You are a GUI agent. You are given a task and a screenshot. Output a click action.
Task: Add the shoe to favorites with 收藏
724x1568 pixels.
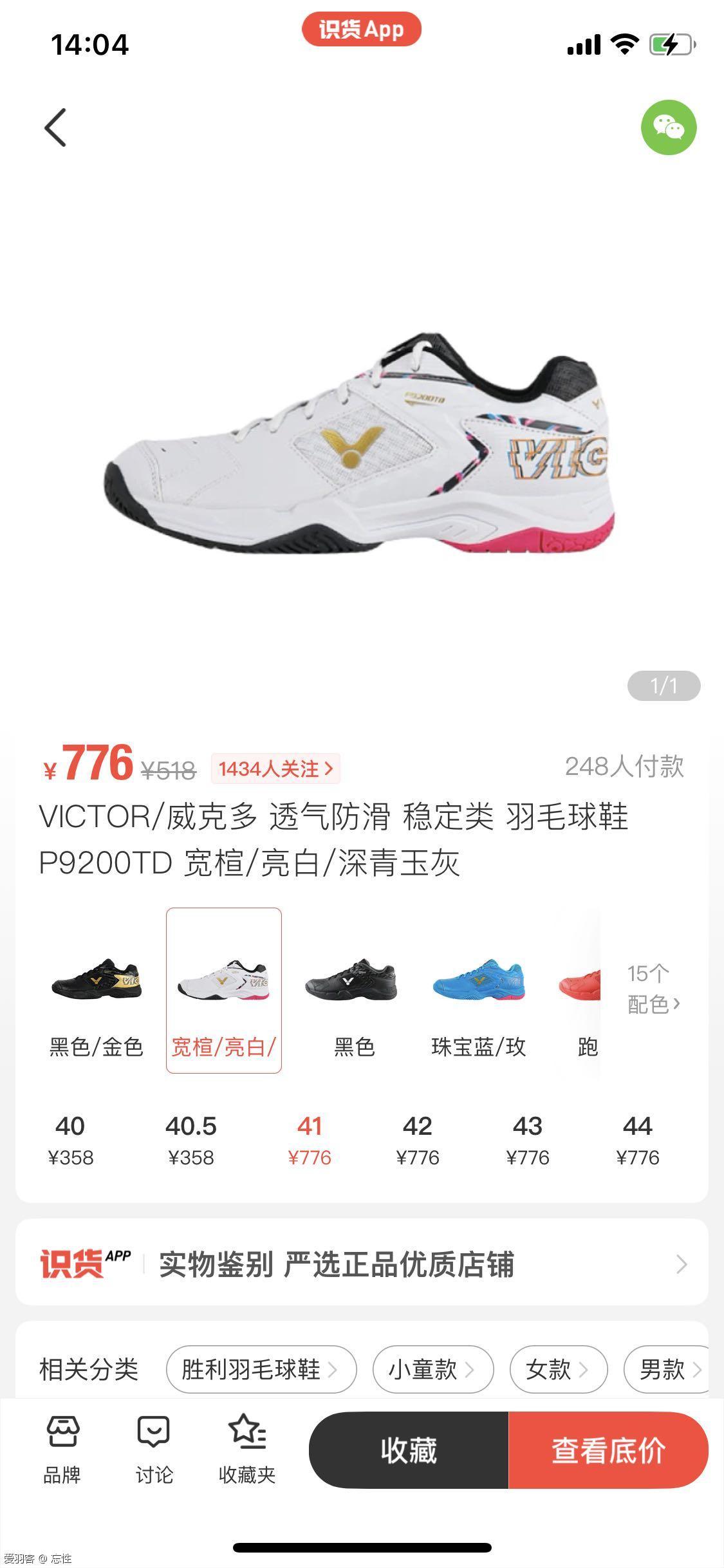[x=409, y=1450]
